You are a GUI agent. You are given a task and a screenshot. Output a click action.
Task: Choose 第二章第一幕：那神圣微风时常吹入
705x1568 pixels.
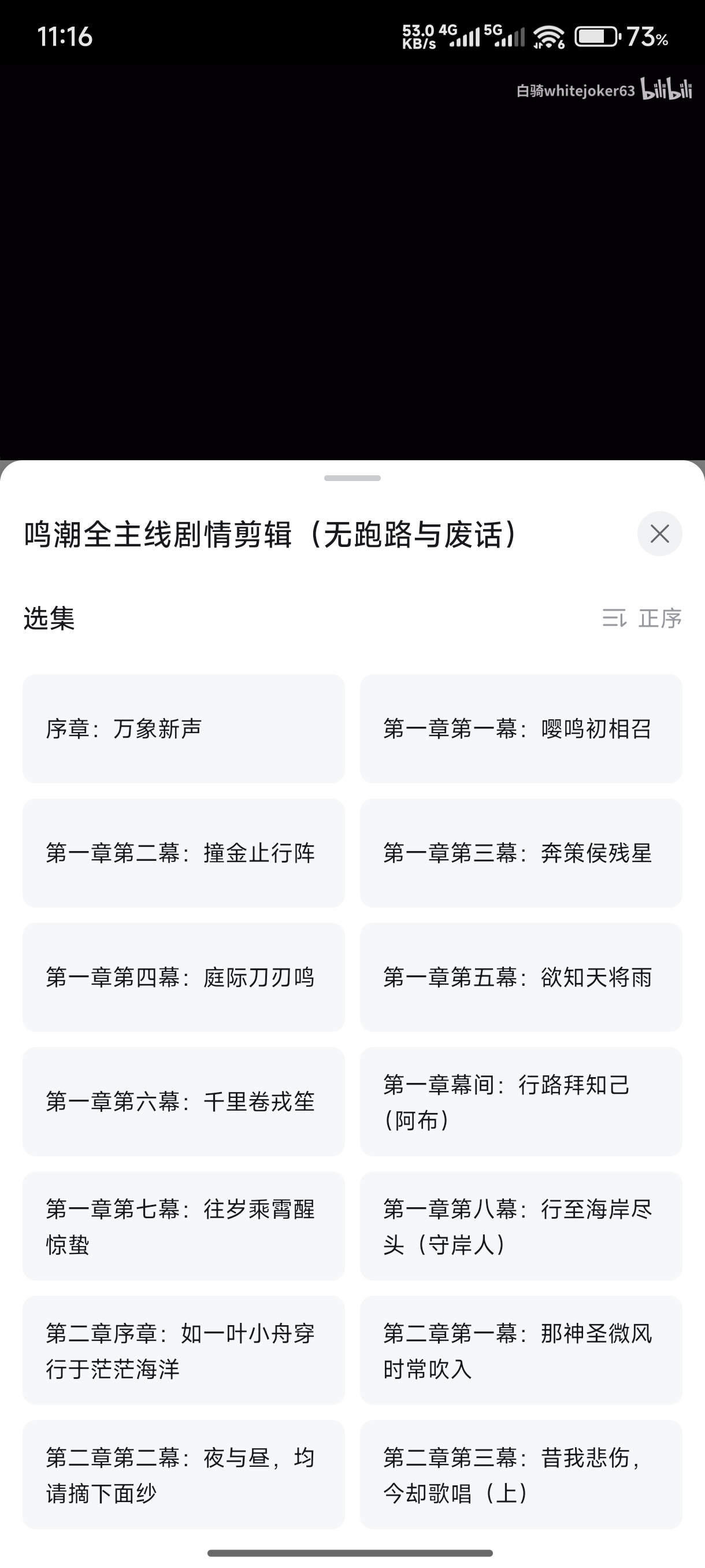point(521,1350)
